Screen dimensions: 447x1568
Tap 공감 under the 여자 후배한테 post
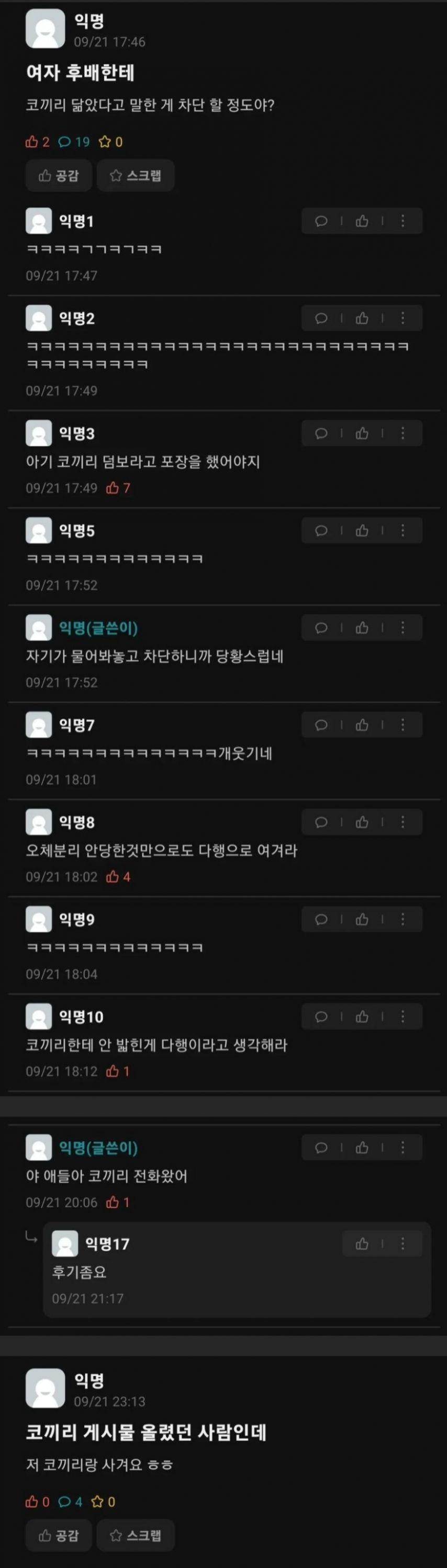(x=59, y=175)
